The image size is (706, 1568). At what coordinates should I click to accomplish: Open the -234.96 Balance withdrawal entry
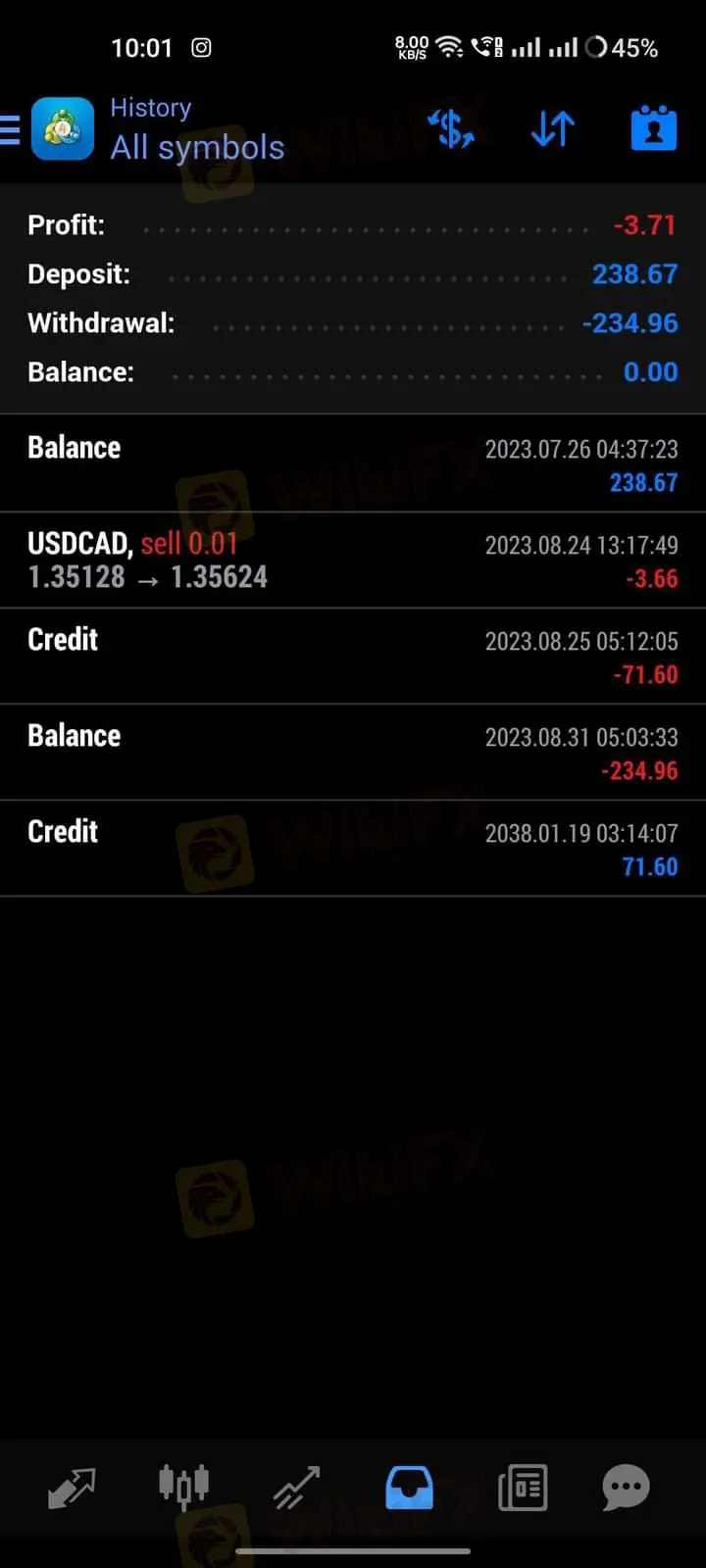coord(353,753)
